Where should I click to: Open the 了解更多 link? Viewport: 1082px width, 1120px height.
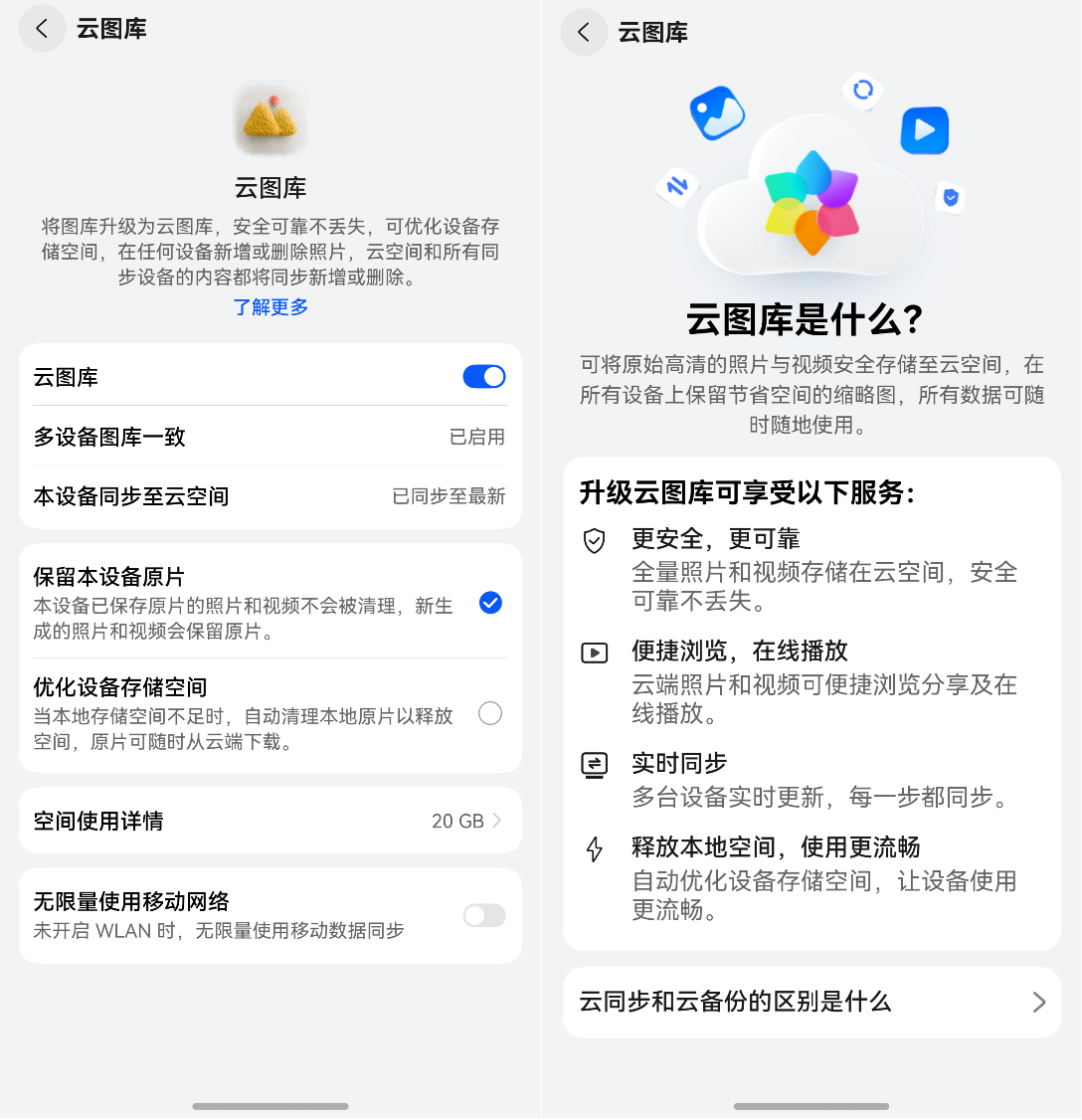(x=270, y=308)
